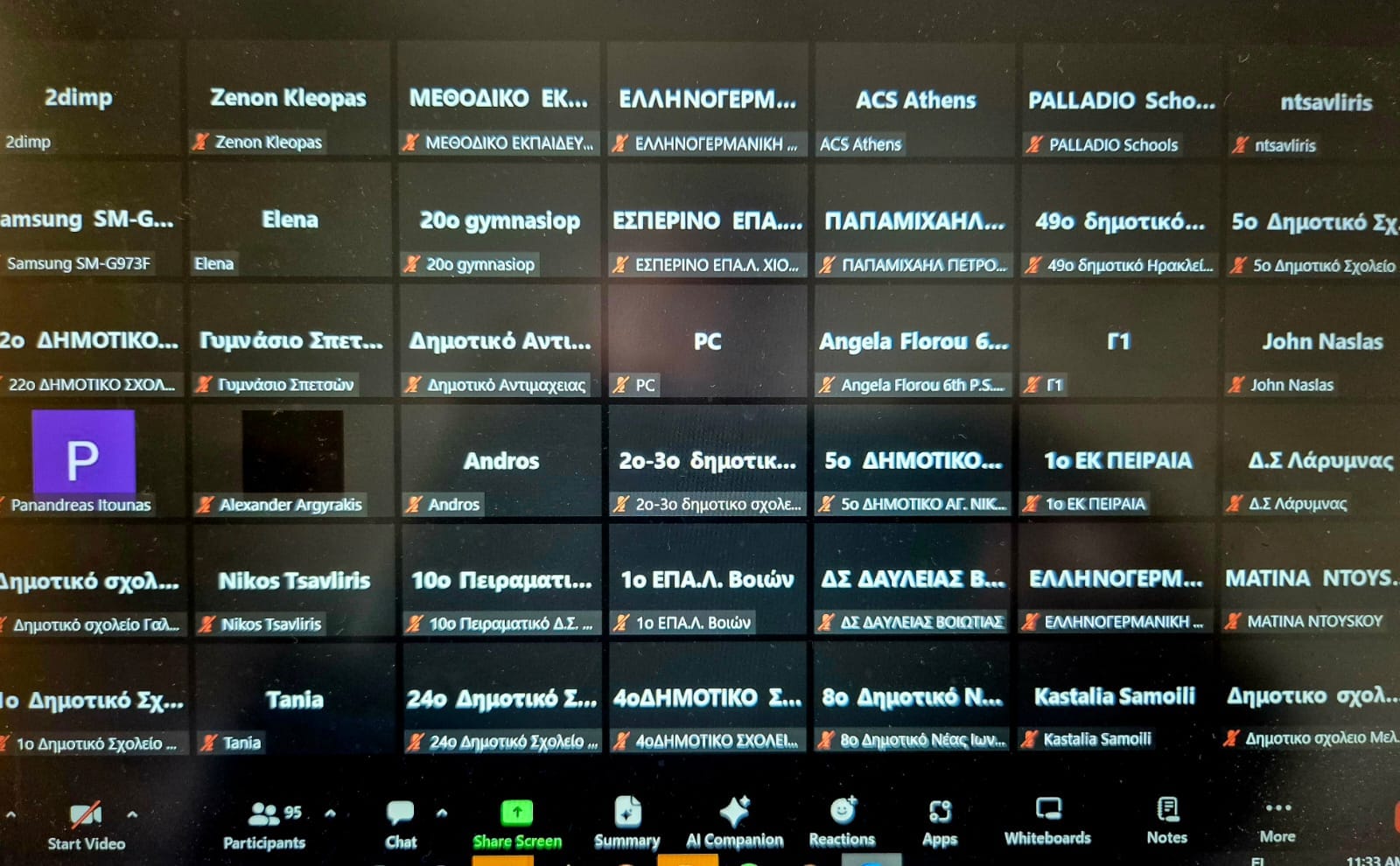Open Whiteboards
The height and width of the screenshot is (866, 1400).
(x=1047, y=821)
